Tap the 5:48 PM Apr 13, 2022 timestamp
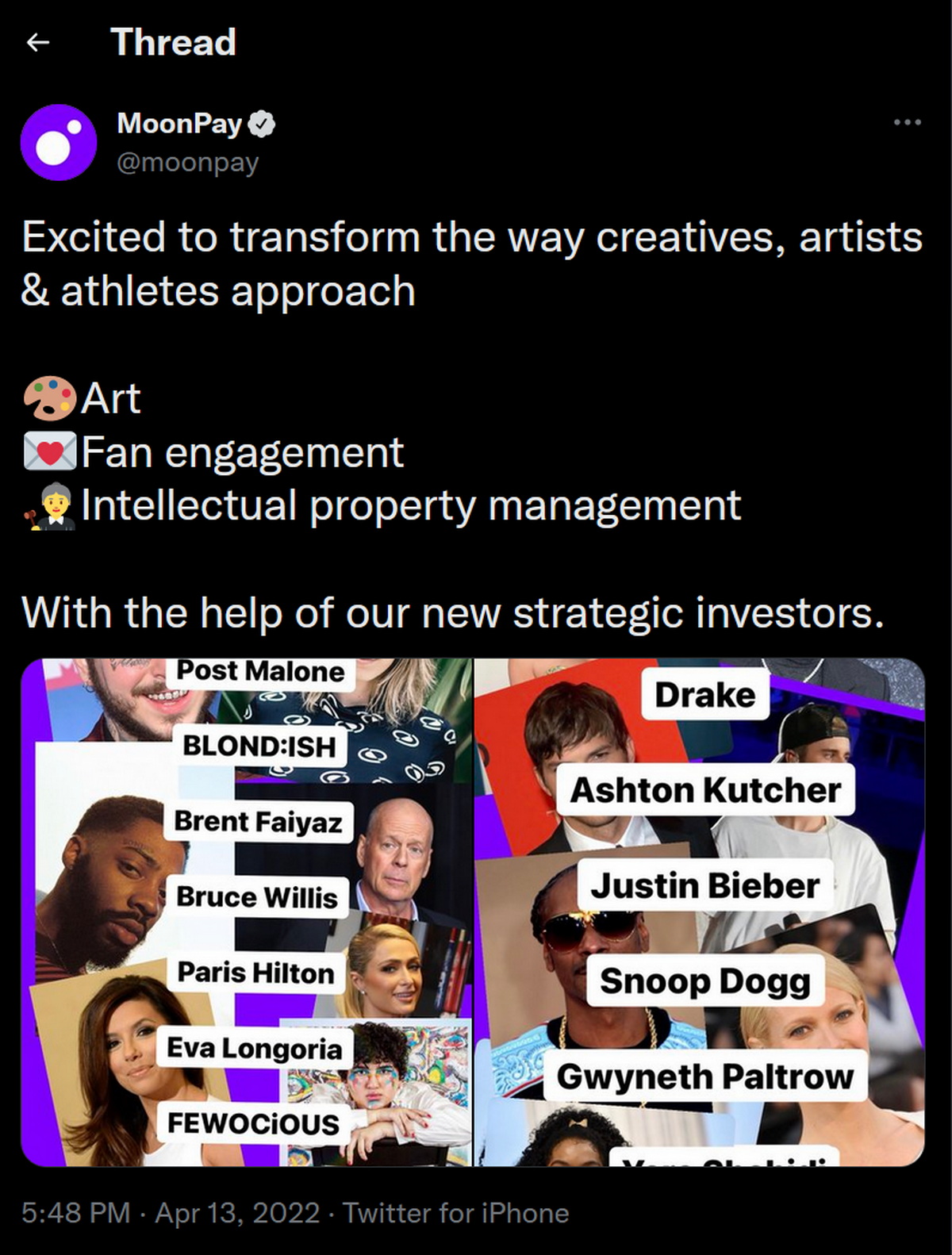The width and height of the screenshot is (952, 1255). click(x=171, y=1213)
